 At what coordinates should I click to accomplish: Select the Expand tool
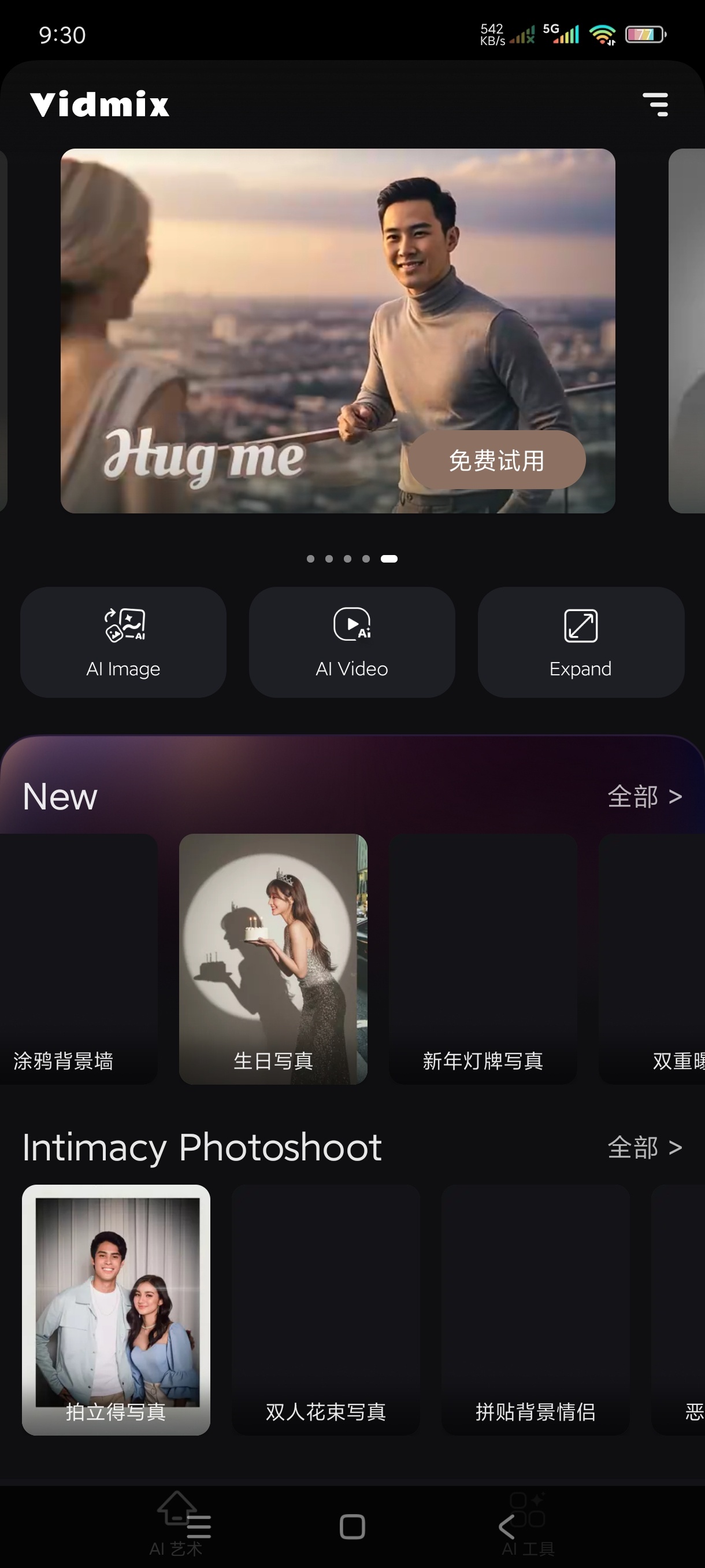[580, 642]
